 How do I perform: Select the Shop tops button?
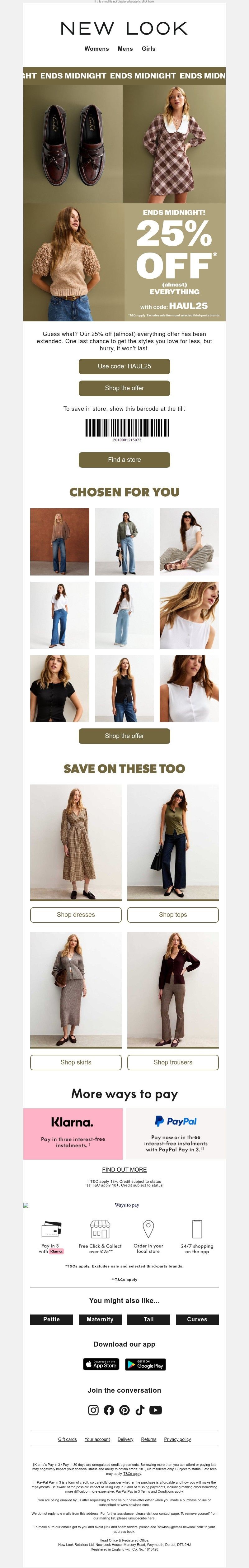(x=173, y=914)
